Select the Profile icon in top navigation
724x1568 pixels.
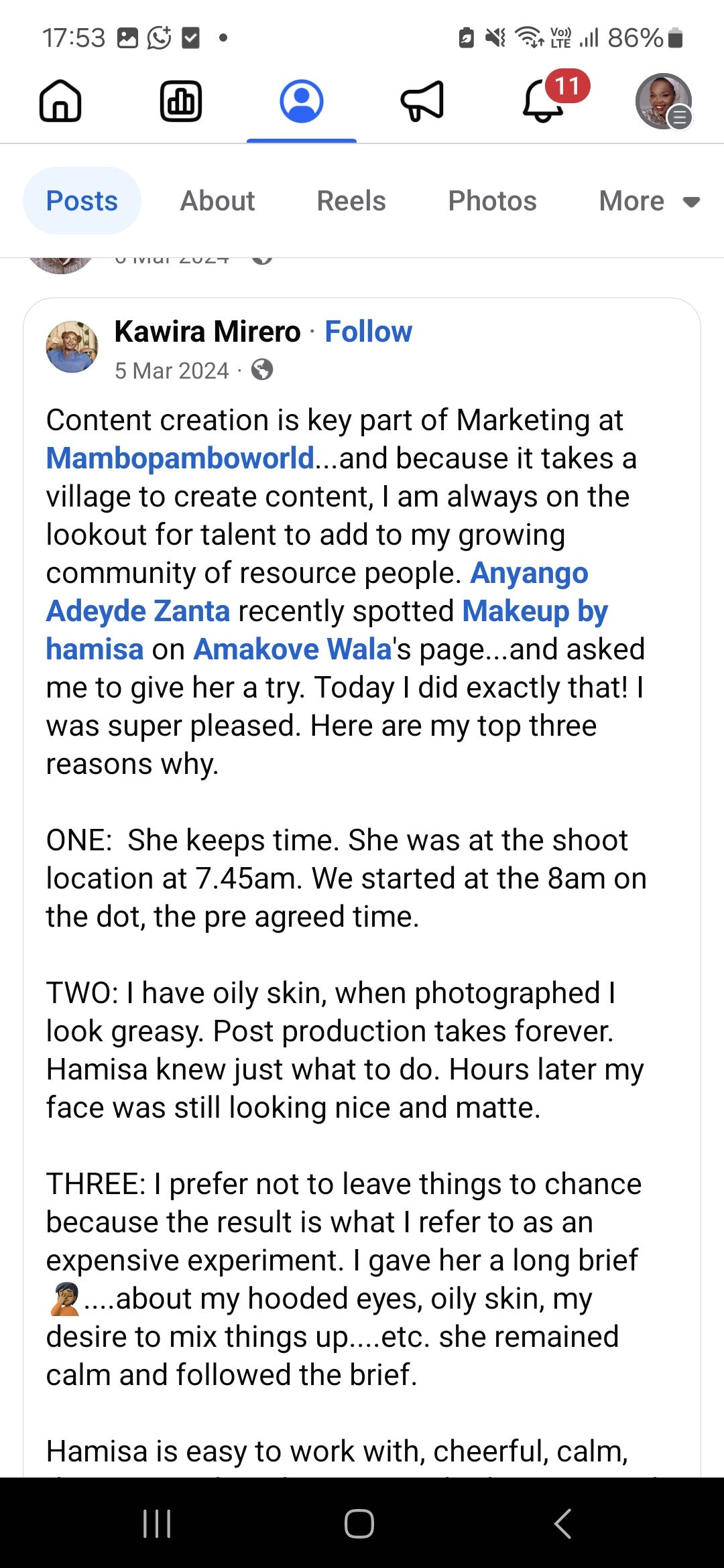302,101
